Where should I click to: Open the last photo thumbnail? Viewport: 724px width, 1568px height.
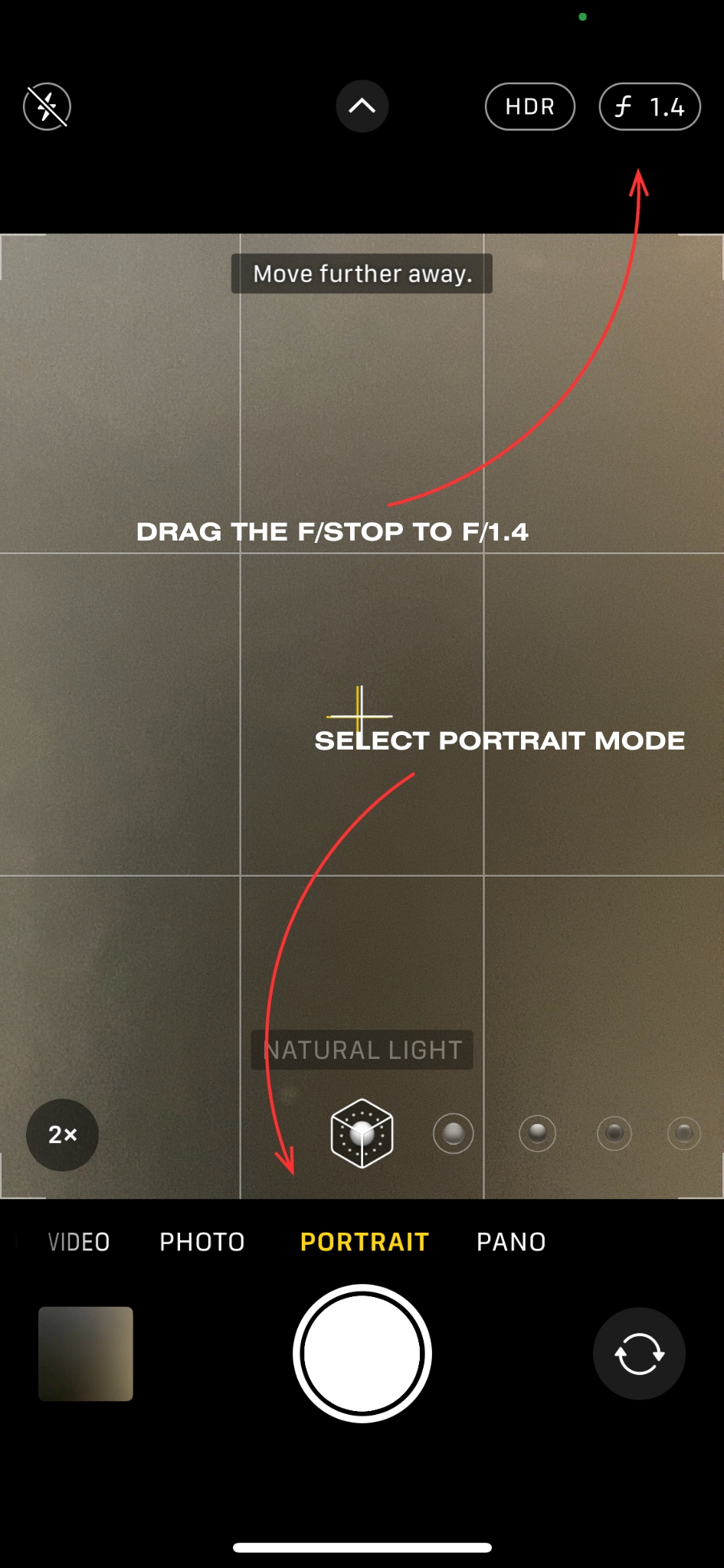pyautogui.click(x=86, y=1354)
